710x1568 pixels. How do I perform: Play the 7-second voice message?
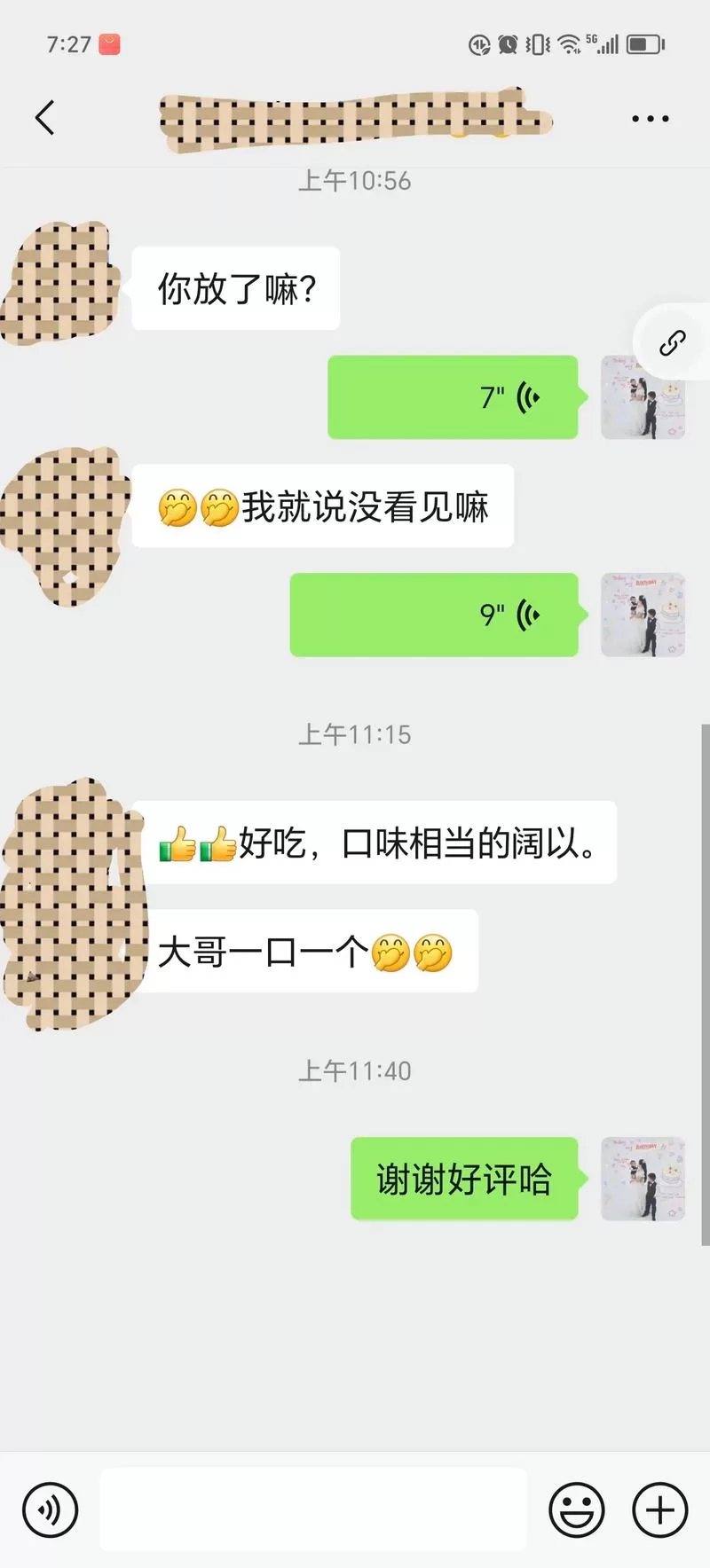click(453, 397)
